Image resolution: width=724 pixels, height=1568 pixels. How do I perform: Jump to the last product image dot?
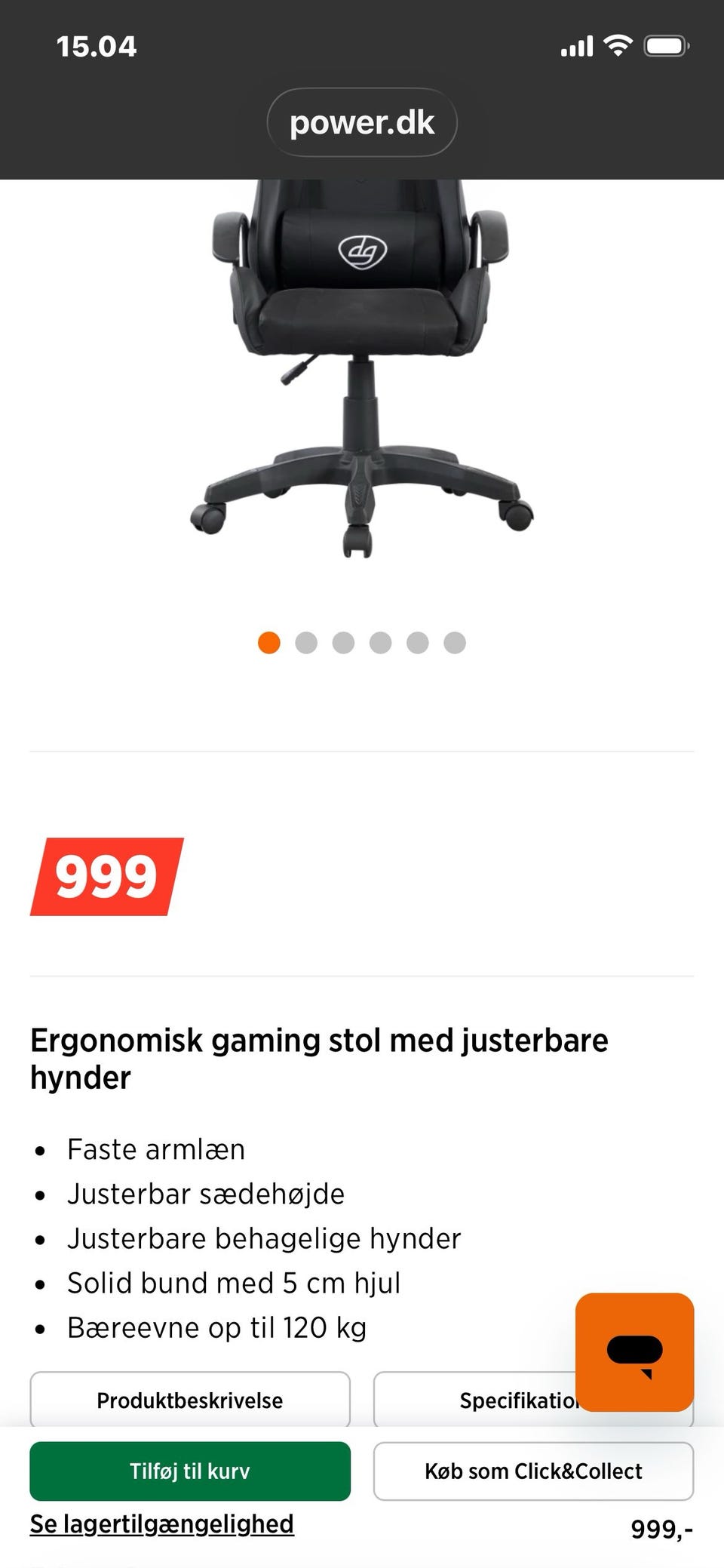point(455,643)
